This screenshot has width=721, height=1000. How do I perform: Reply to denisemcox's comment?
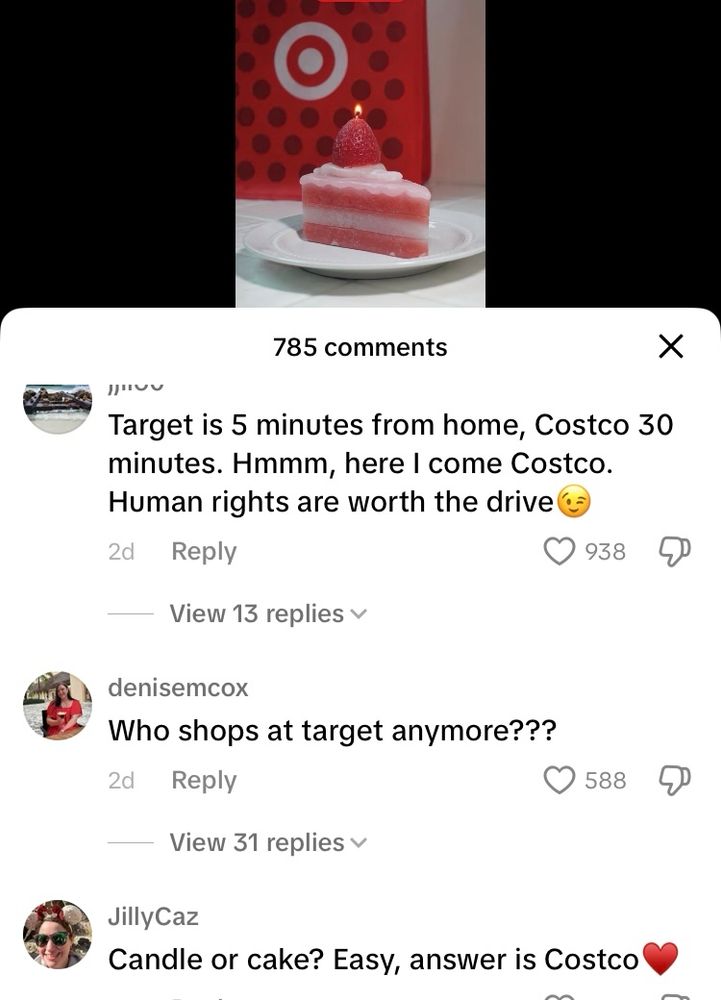[x=203, y=780]
